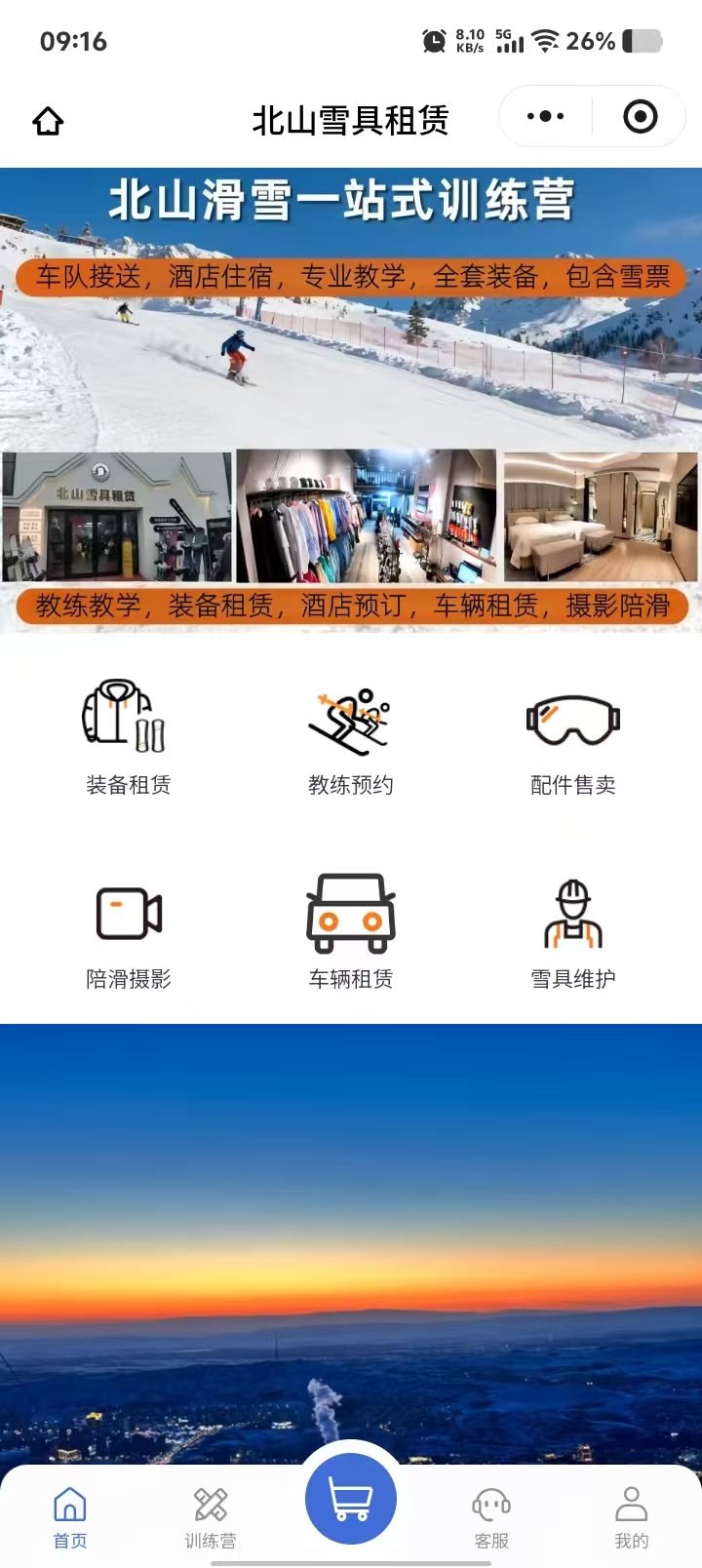Switch to the 训练营 tab

[211, 1517]
